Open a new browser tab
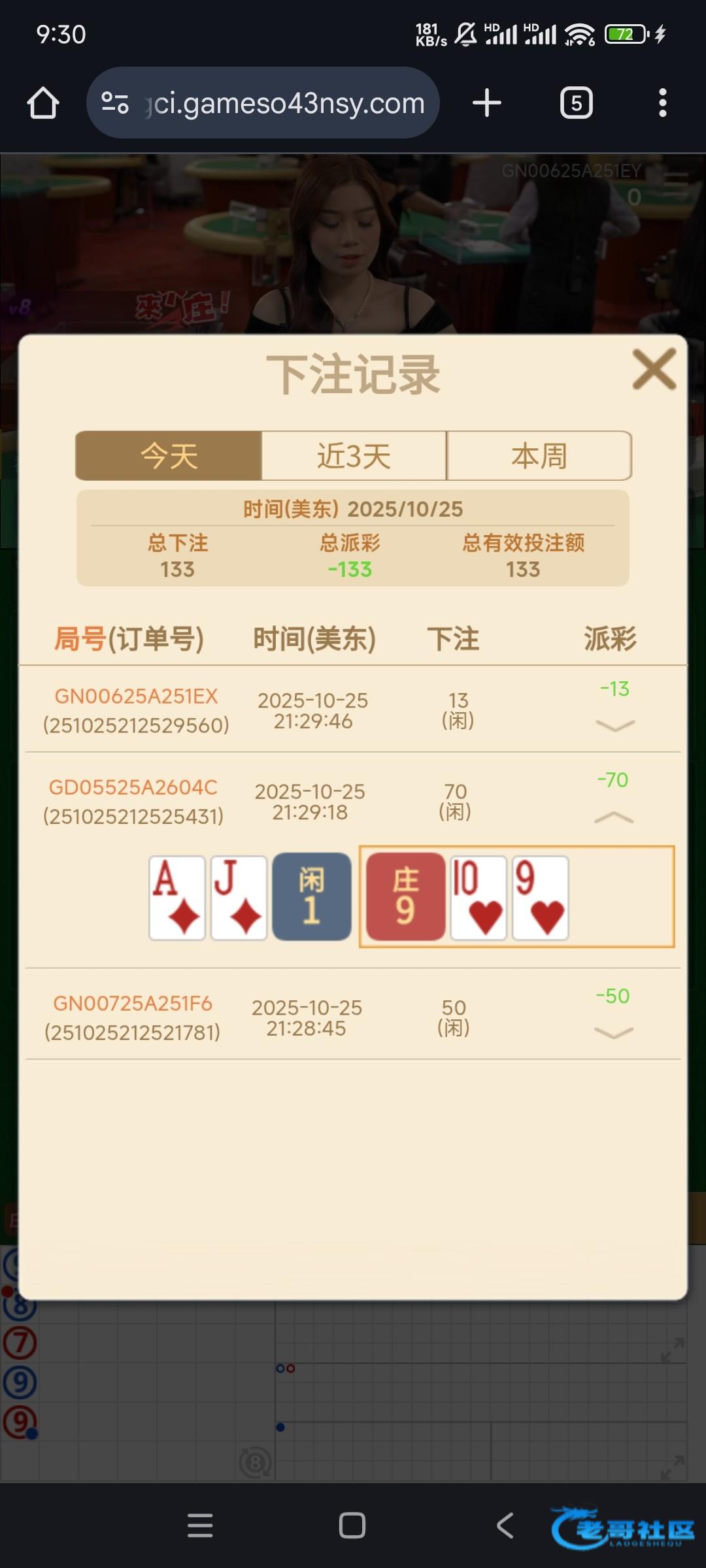This screenshot has height=1568, width=706. [486, 103]
